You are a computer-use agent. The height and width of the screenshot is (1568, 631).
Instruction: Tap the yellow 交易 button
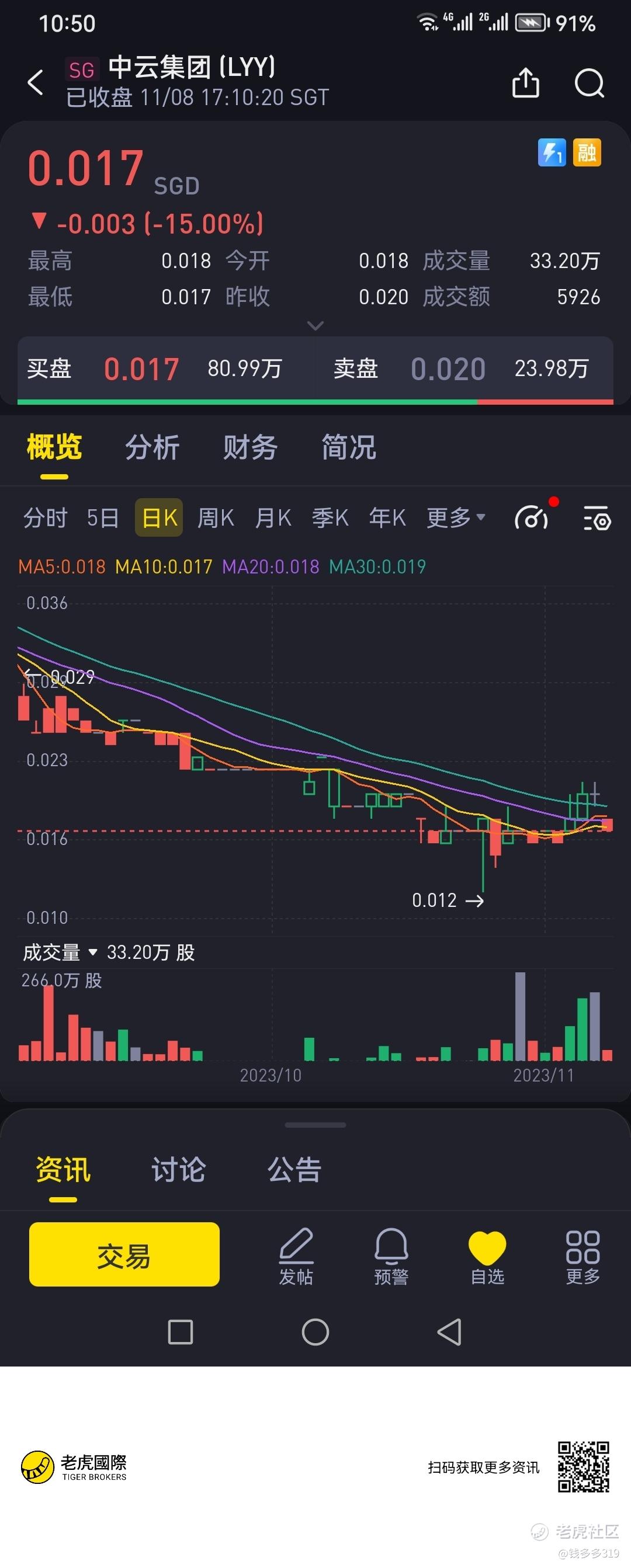click(x=124, y=1254)
